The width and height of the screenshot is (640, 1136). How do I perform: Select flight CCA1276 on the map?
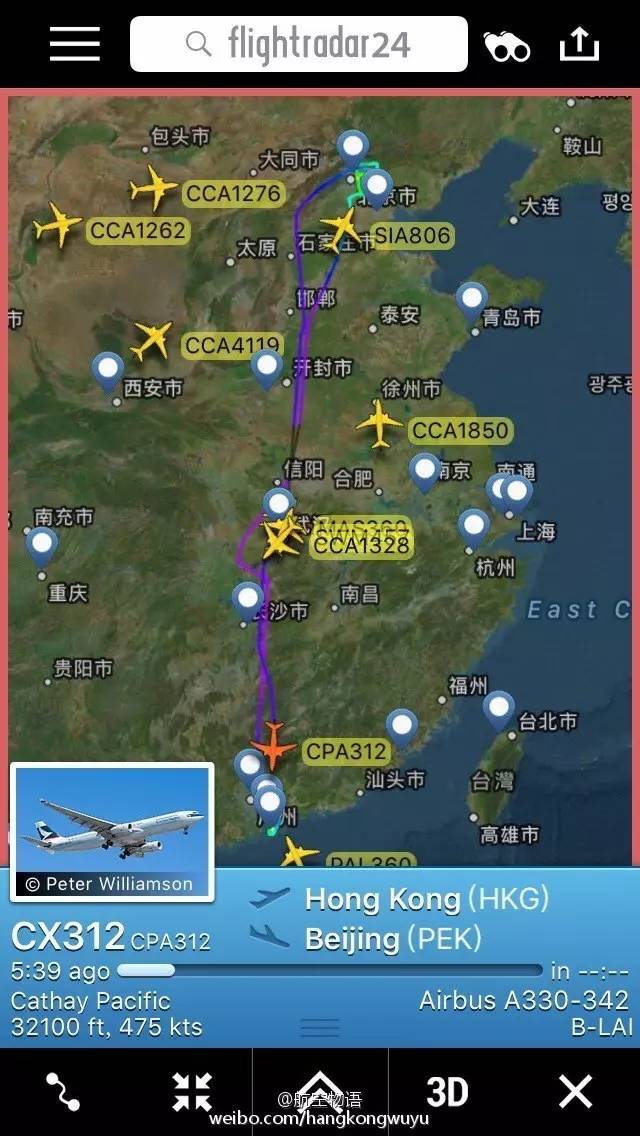click(153, 187)
